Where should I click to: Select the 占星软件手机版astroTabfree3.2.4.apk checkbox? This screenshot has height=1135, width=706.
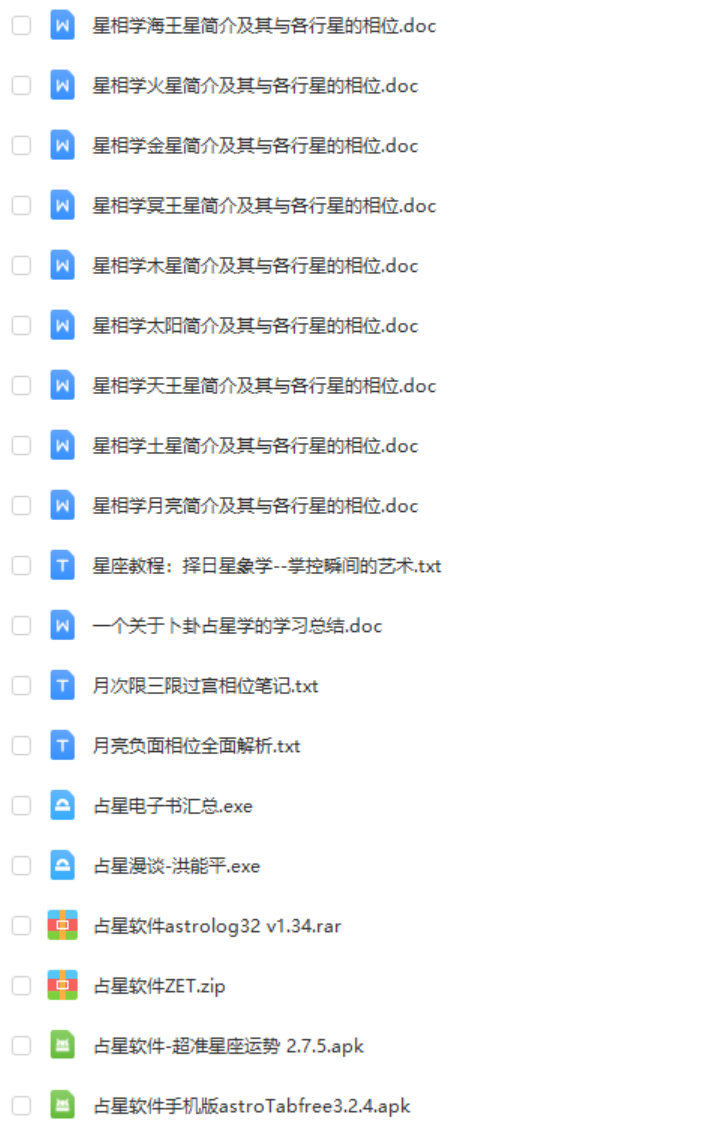pos(21,1106)
